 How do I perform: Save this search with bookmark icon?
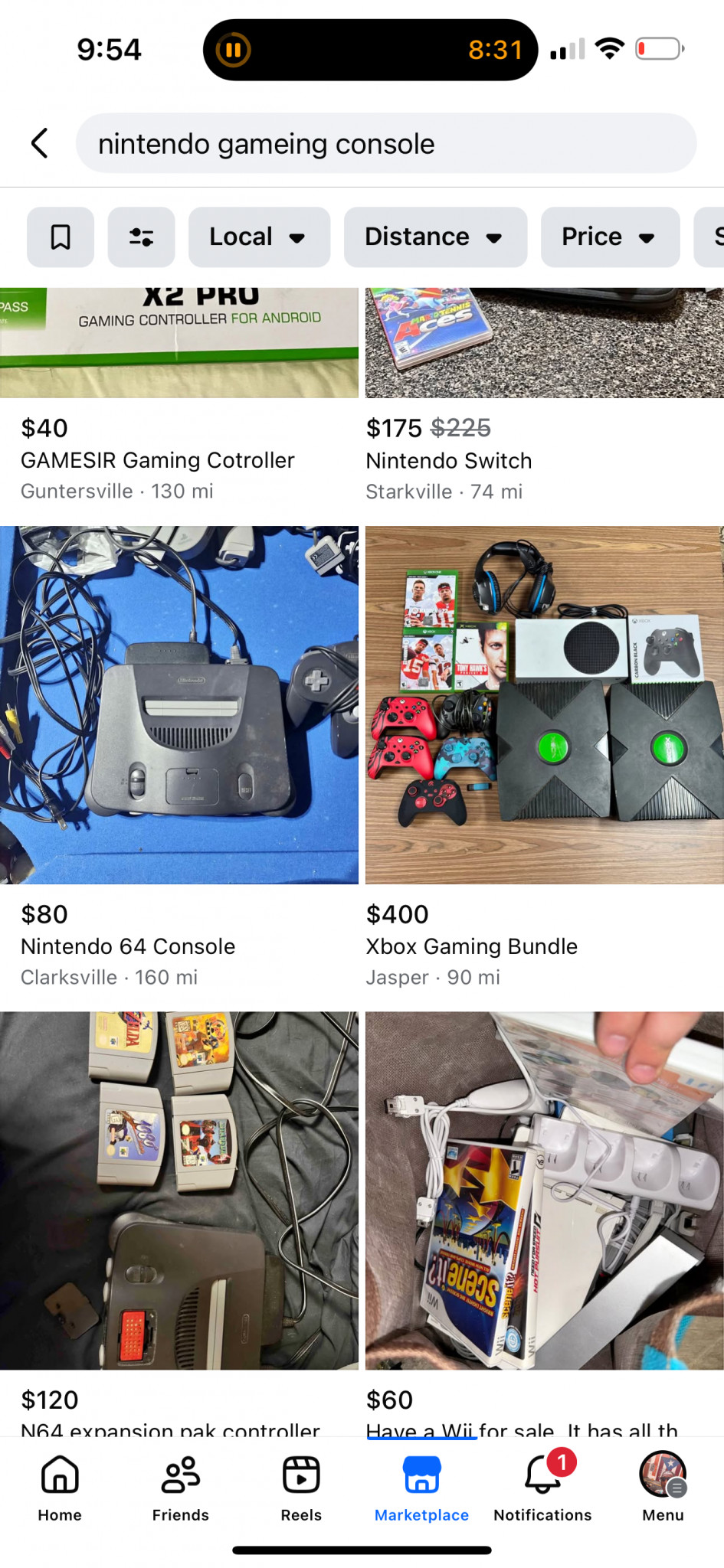coord(61,237)
